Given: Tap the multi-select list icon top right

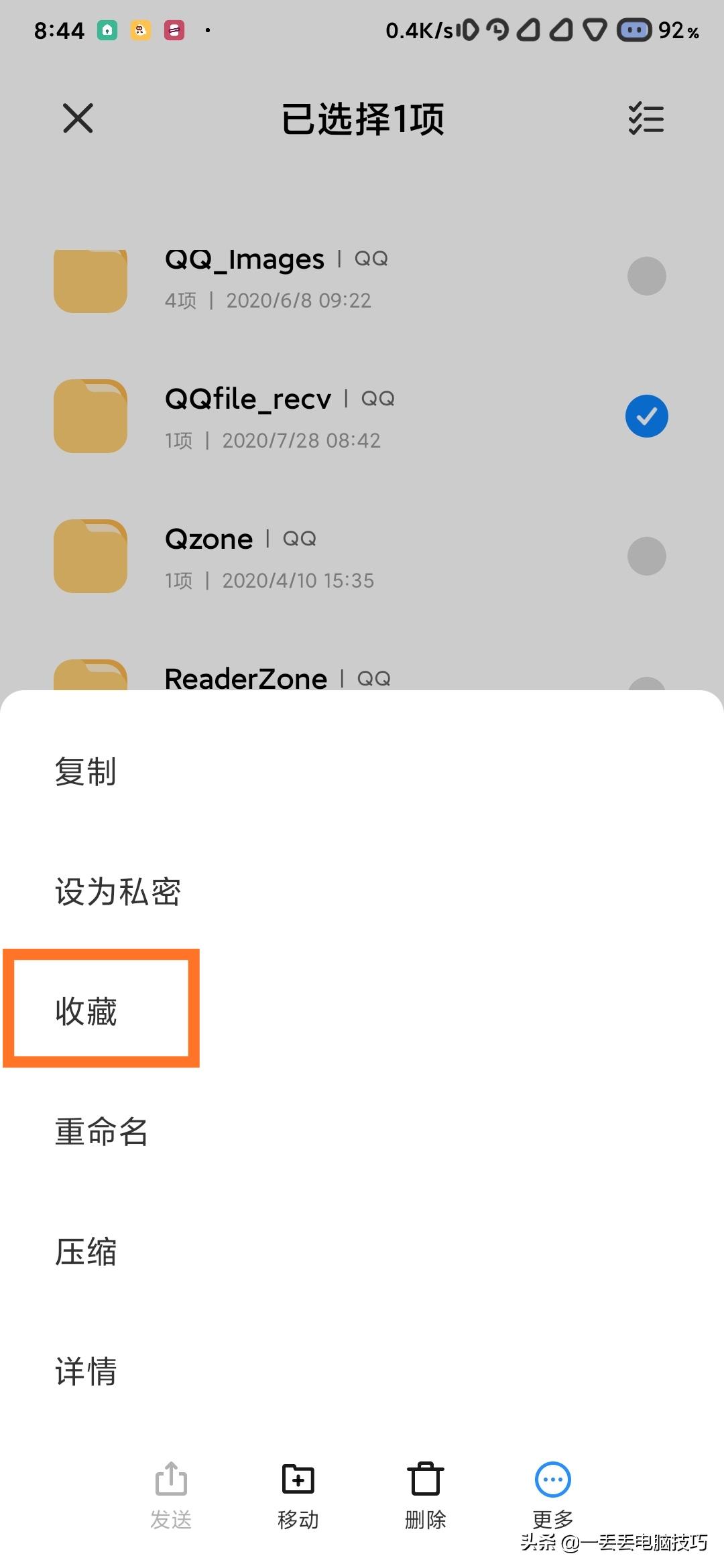Looking at the screenshot, I should coord(646,118).
